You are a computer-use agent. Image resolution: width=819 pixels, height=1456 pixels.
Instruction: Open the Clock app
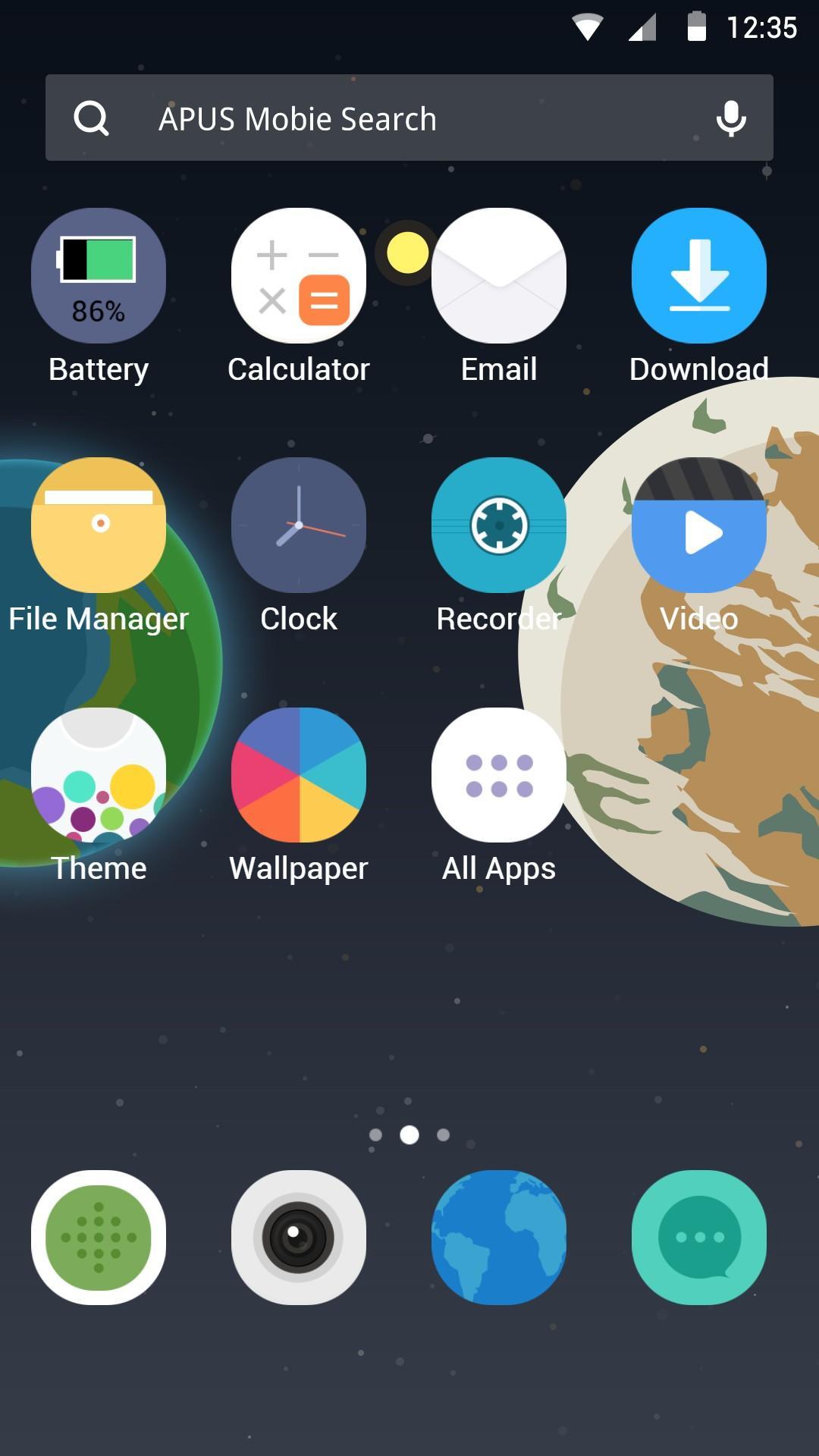click(299, 525)
